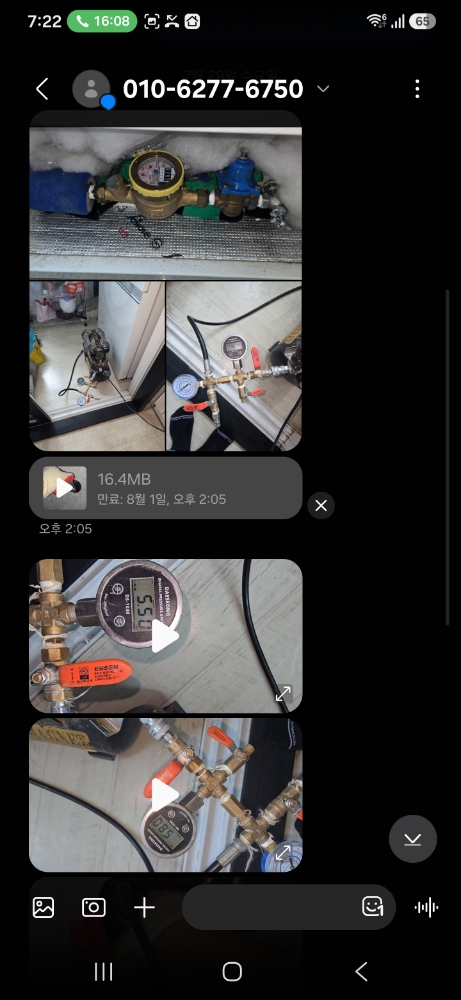Open the three-dot overflow menu
The width and height of the screenshot is (461, 1000).
(x=417, y=89)
